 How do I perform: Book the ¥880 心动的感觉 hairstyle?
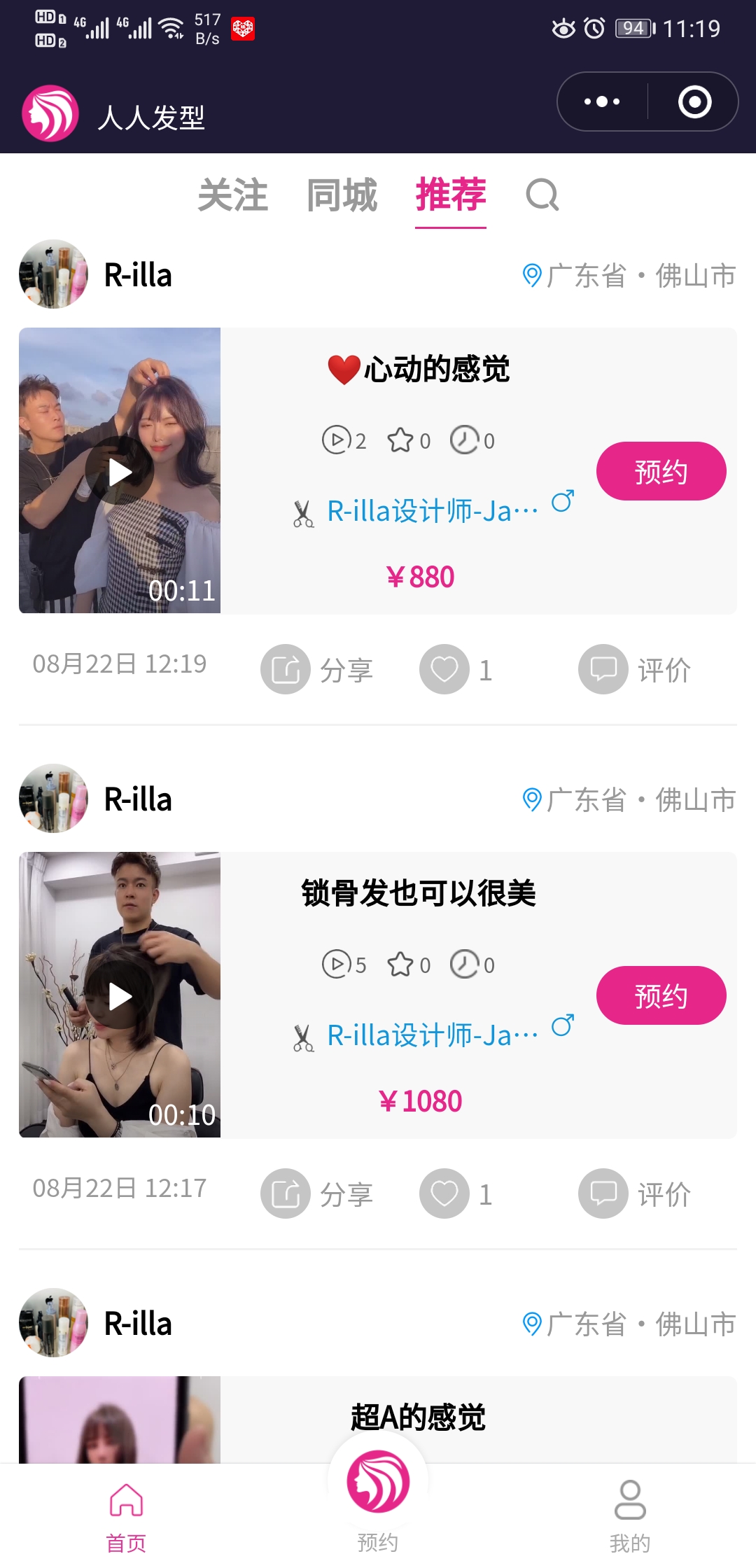(661, 471)
